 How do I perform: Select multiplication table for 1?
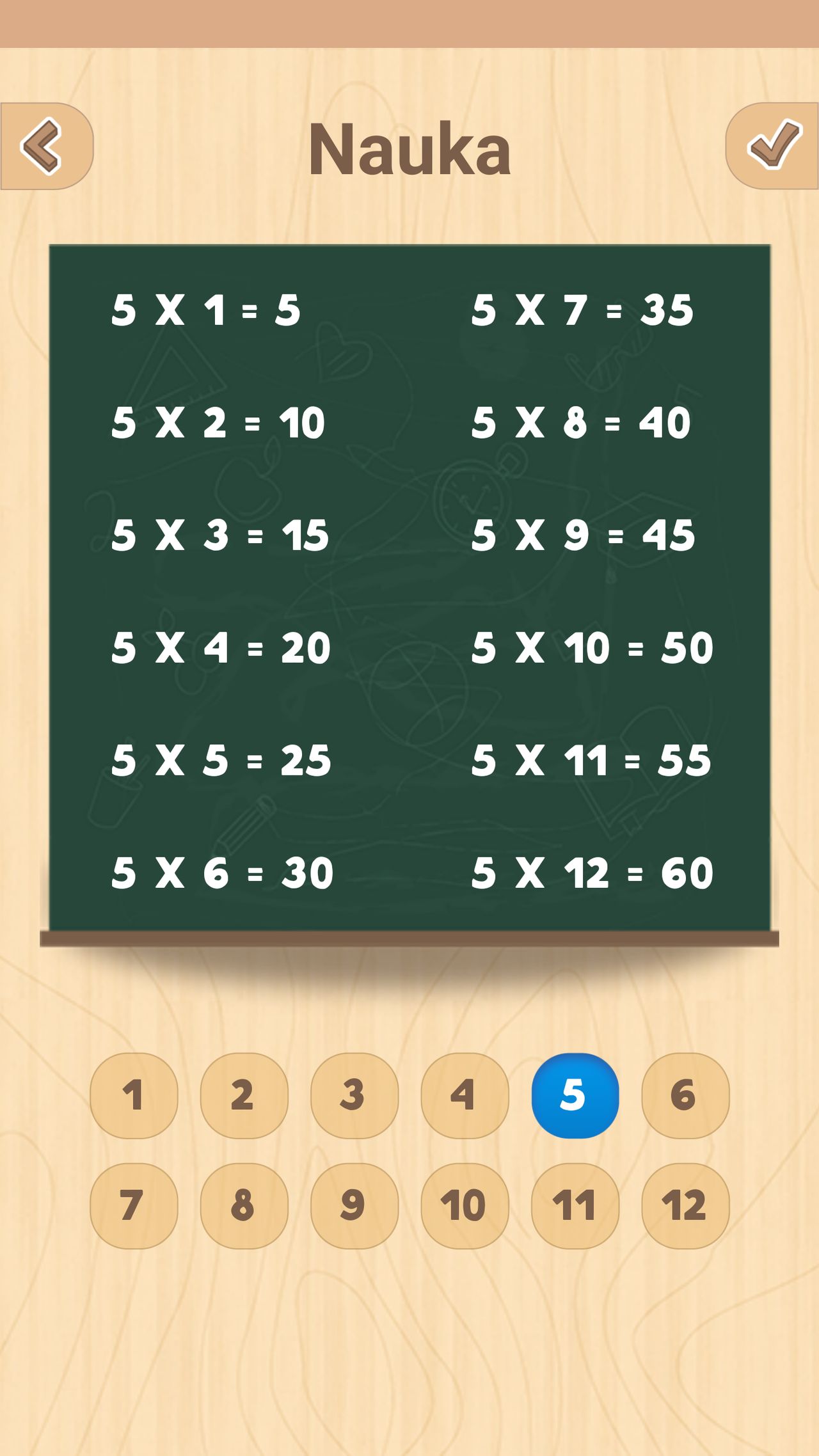pyautogui.click(x=134, y=1095)
